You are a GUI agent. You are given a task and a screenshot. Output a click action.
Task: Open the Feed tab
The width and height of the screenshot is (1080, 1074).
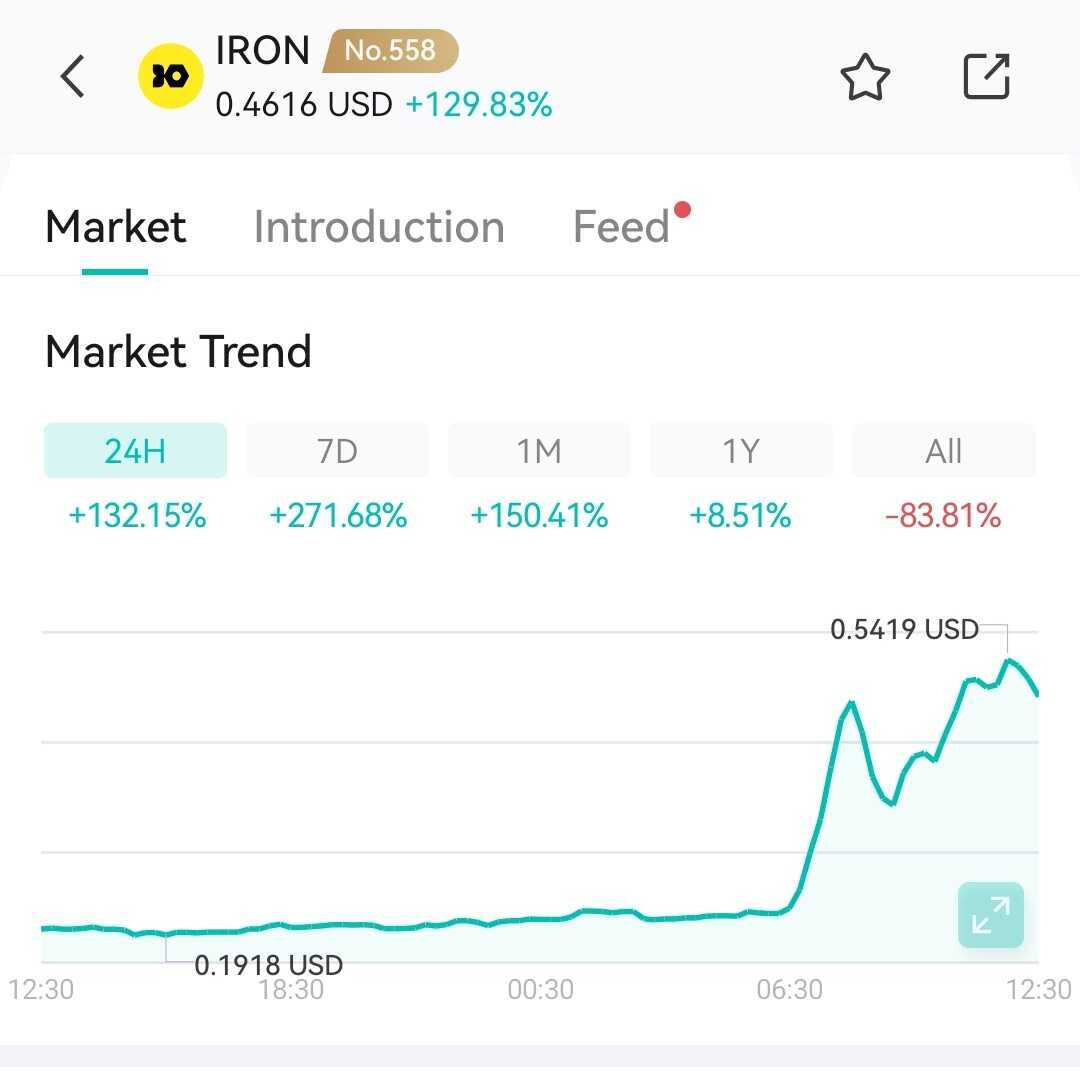621,227
